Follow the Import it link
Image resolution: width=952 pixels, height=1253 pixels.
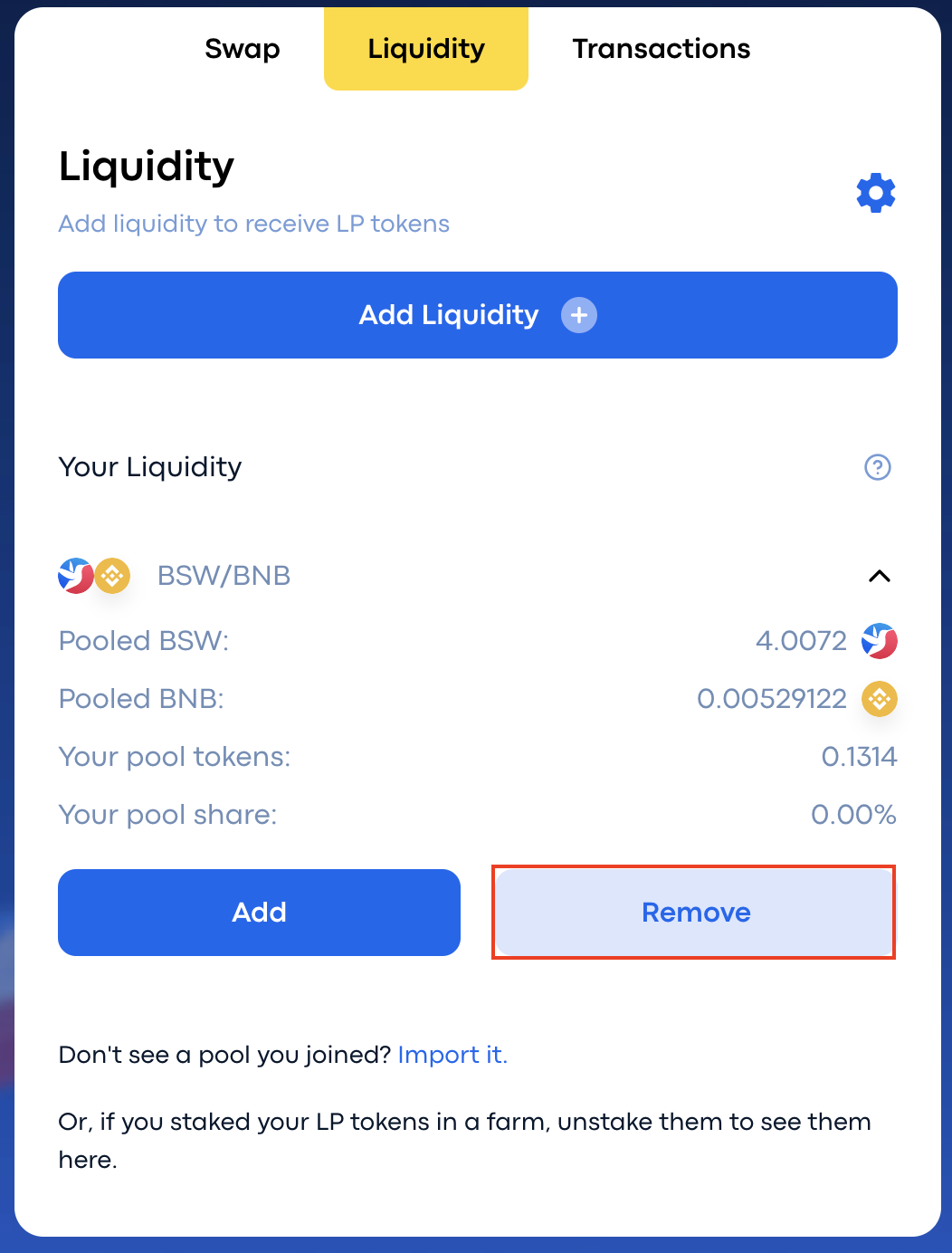pos(452,1055)
